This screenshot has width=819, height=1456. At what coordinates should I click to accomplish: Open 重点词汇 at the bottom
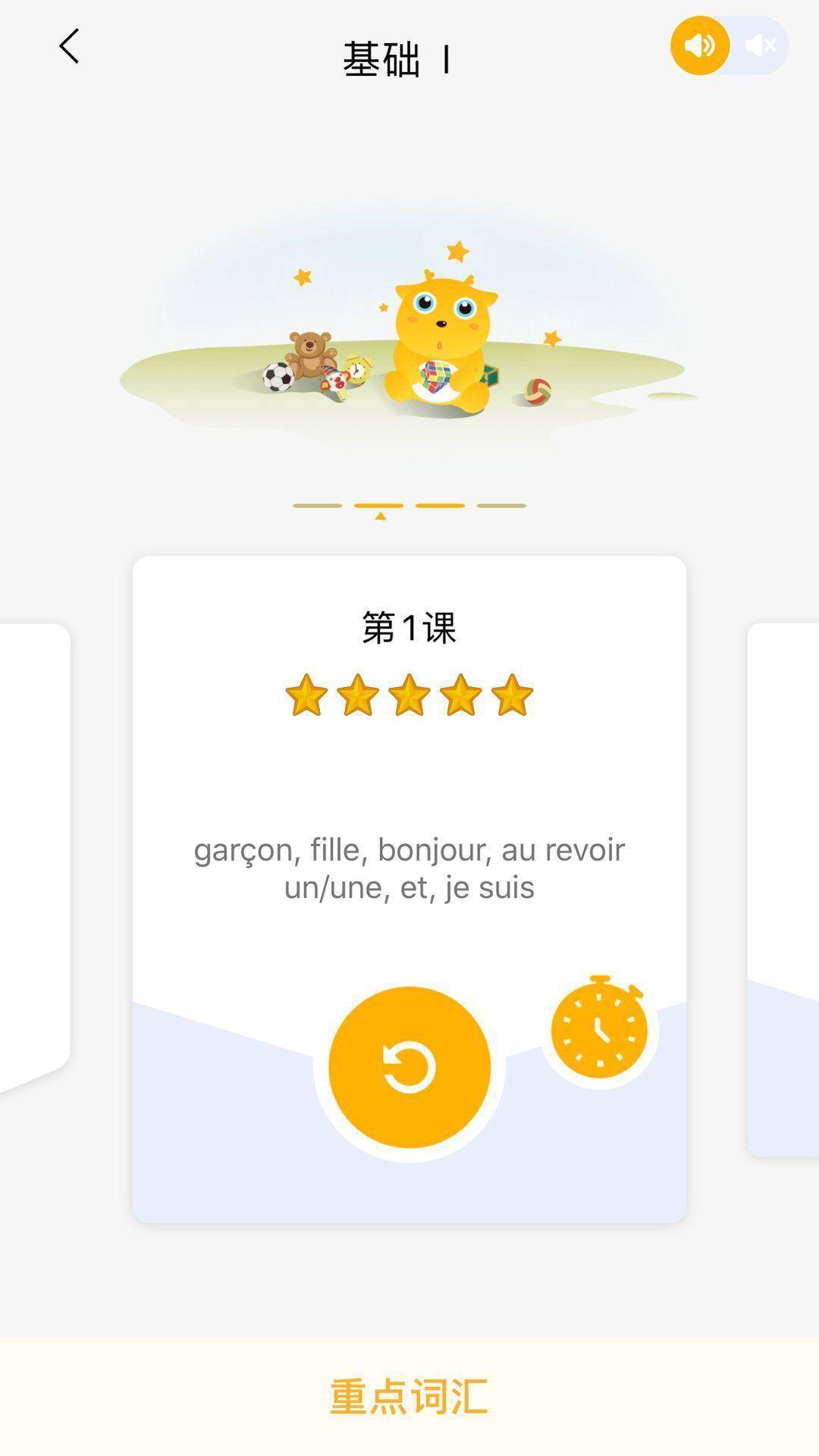pyautogui.click(x=408, y=1399)
